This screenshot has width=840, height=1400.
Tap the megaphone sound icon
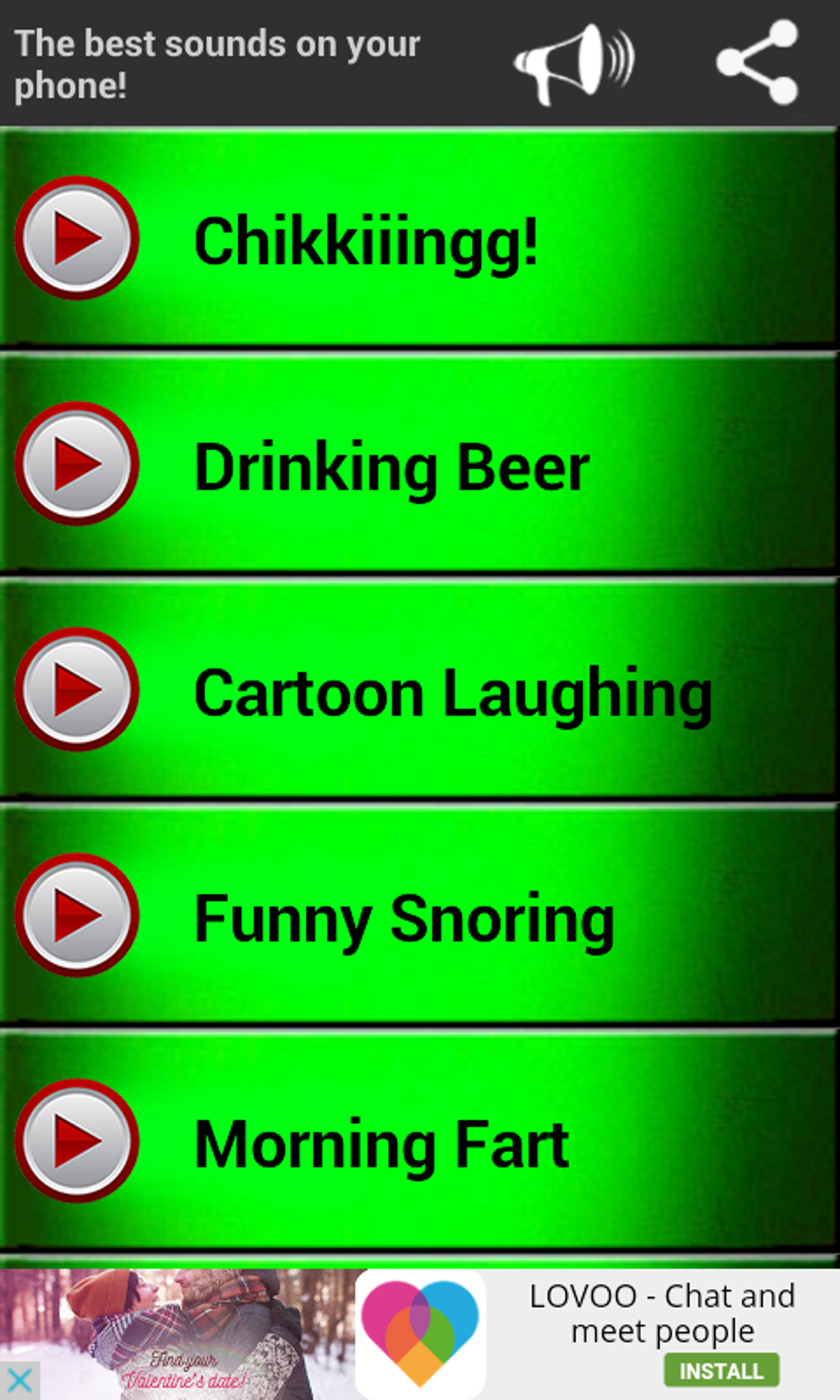pos(573,63)
